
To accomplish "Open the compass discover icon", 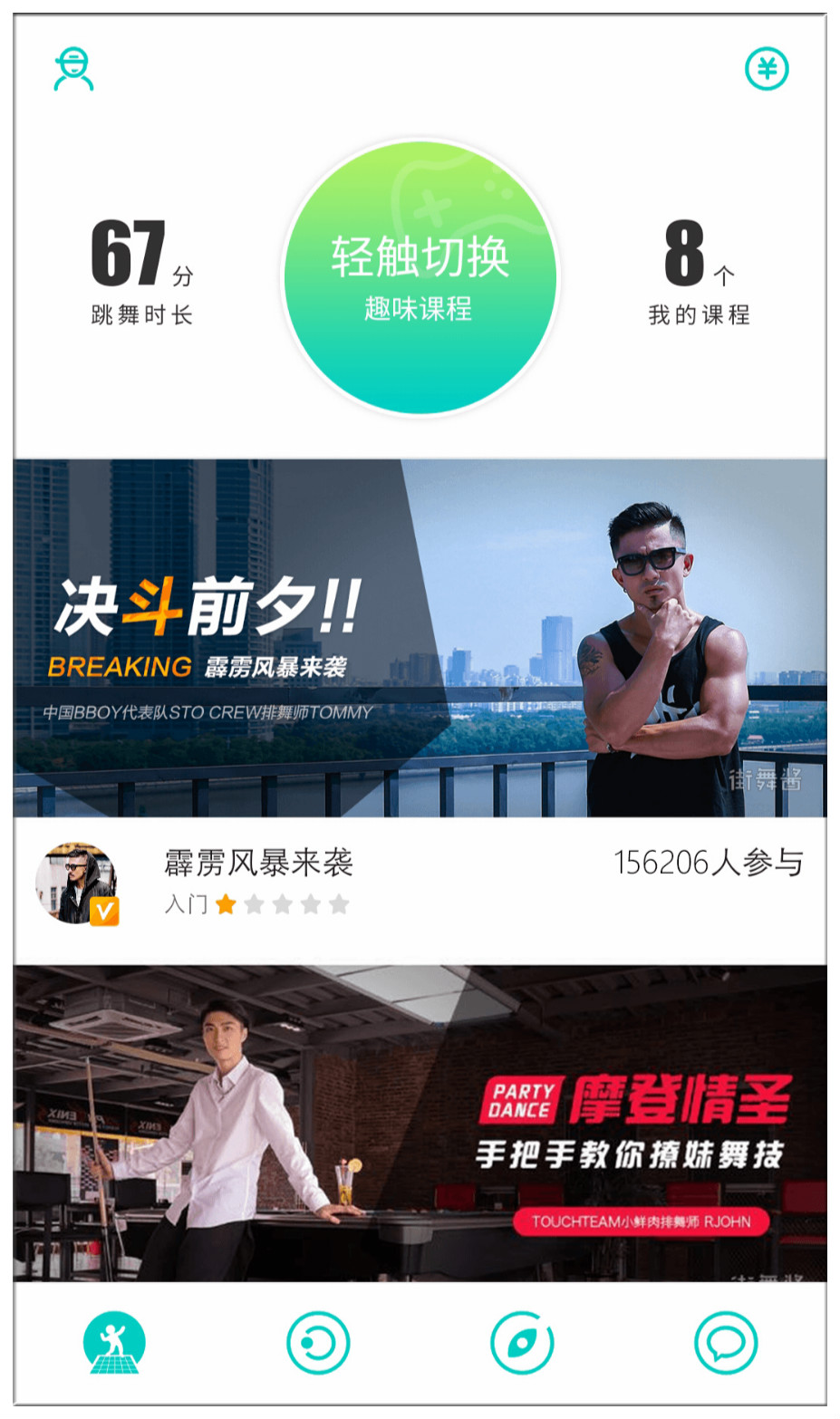I will click(x=521, y=1345).
